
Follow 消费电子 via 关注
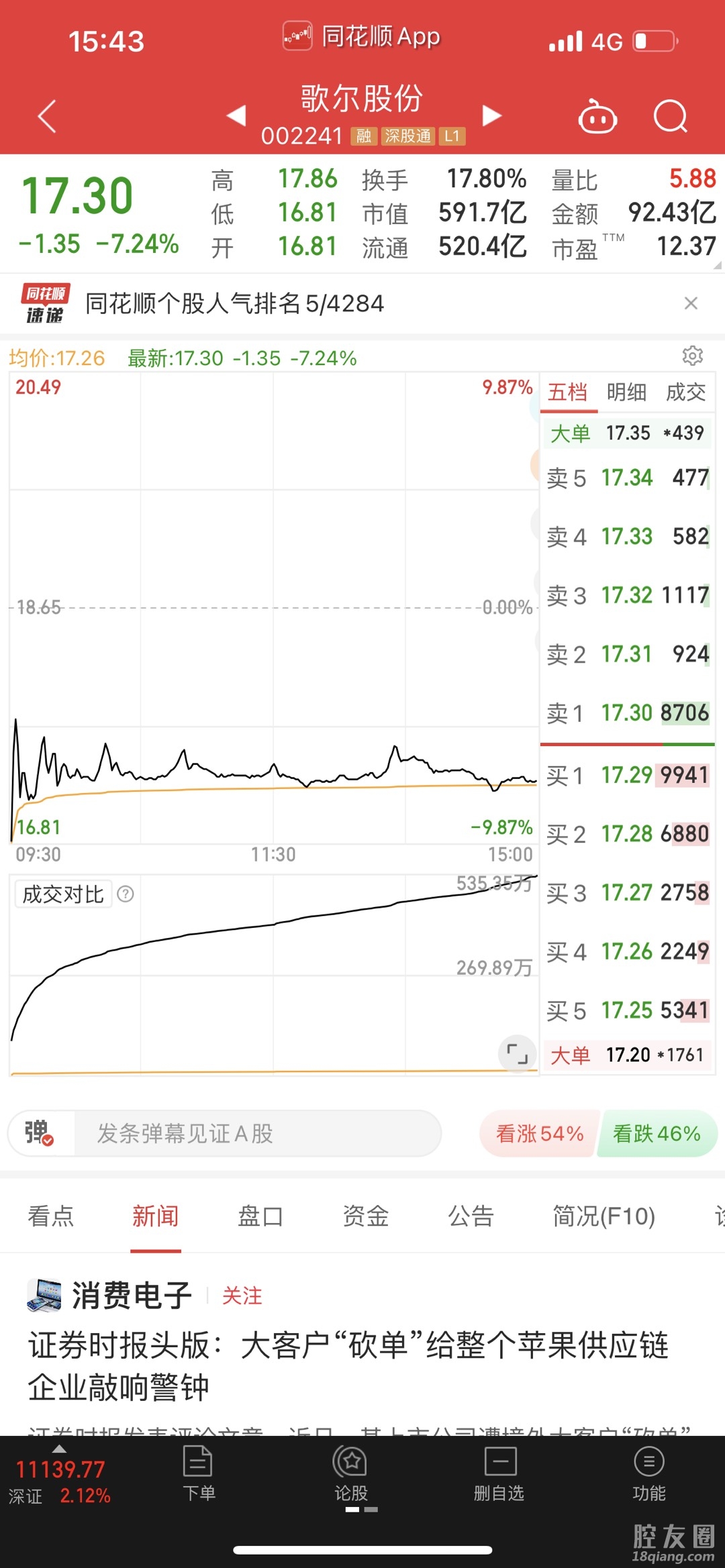[242, 1296]
